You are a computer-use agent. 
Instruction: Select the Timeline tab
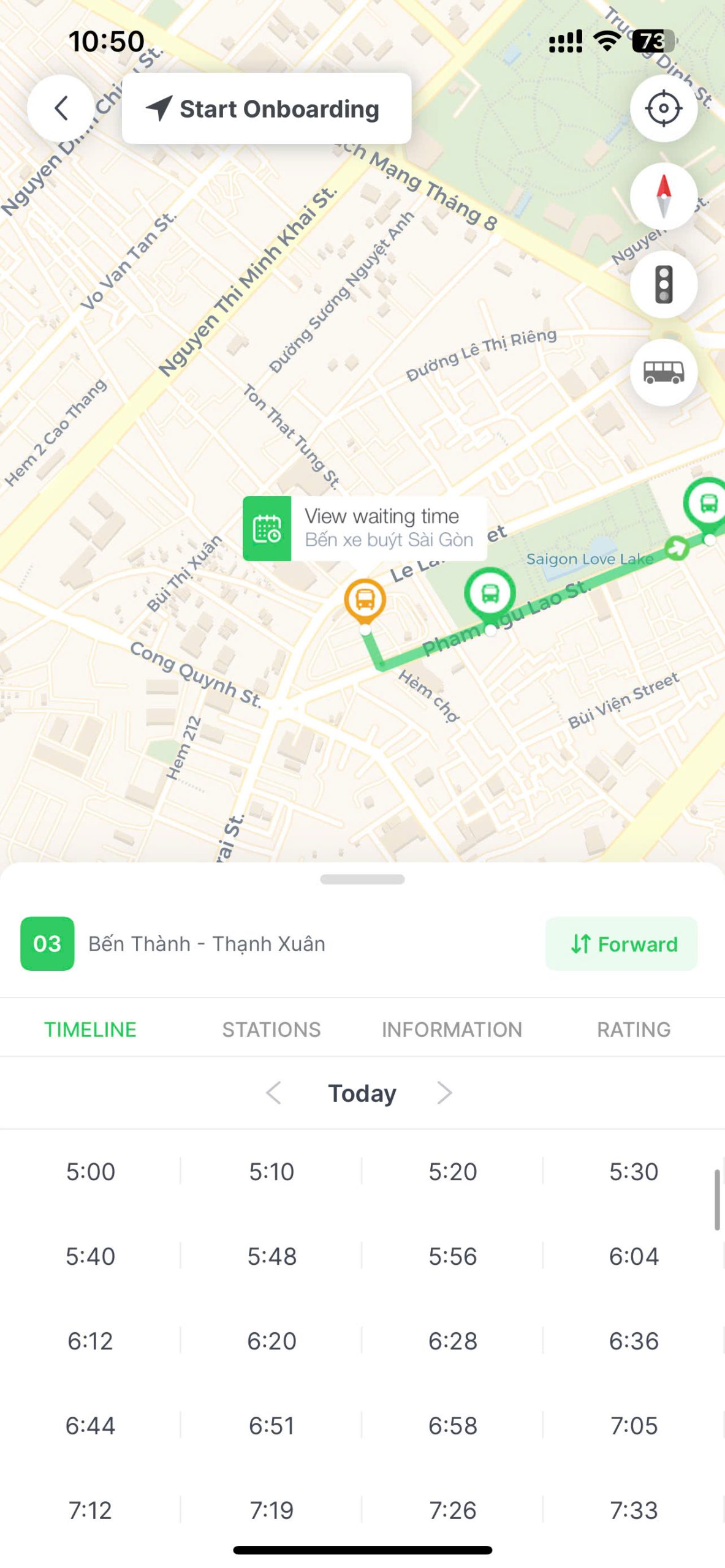[90, 1030]
